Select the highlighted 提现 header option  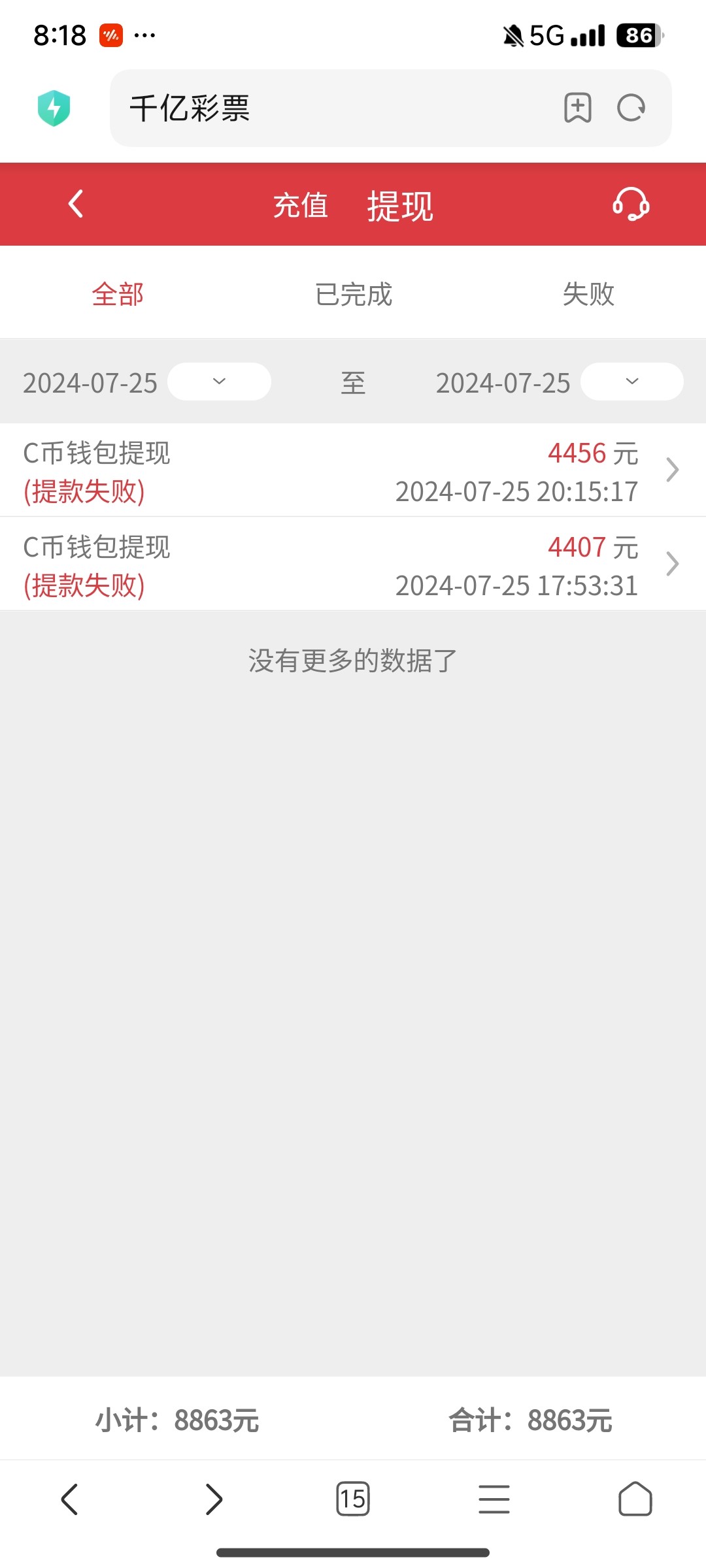point(400,205)
